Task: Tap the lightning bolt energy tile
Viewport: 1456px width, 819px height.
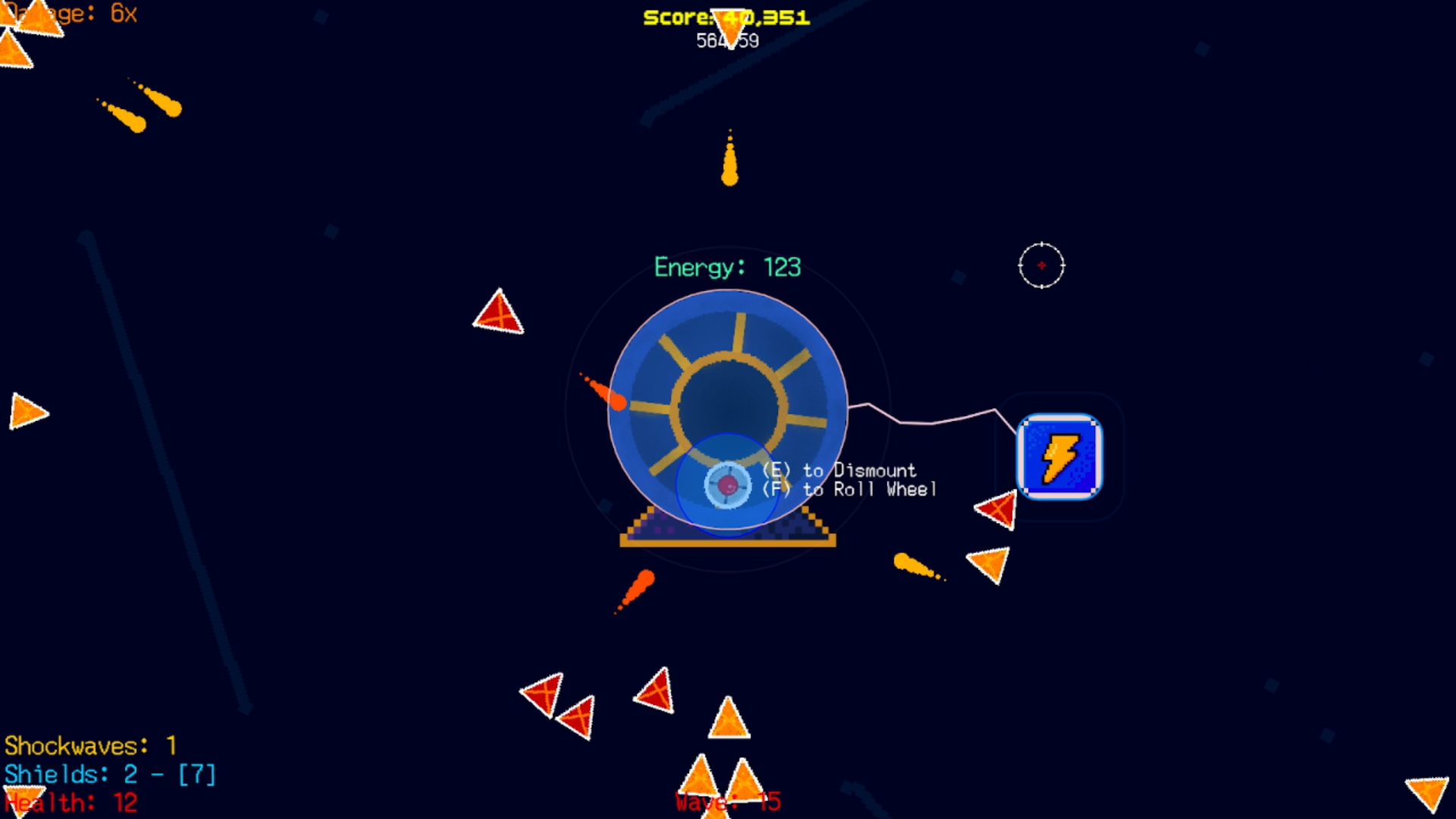Action: pos(1059,457)
